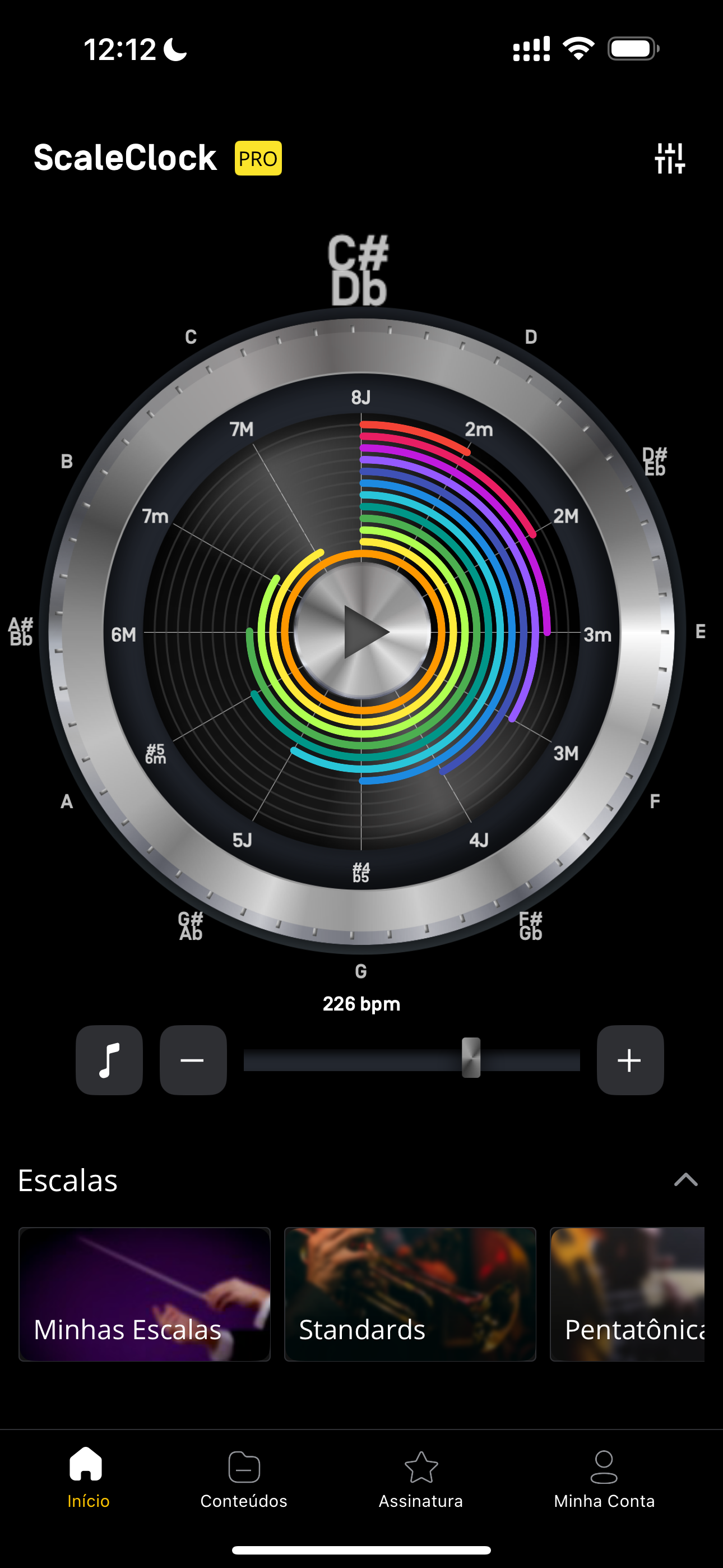
Task: Toggle the 2m interval on the wheel
Action: (x=478, y=430)
